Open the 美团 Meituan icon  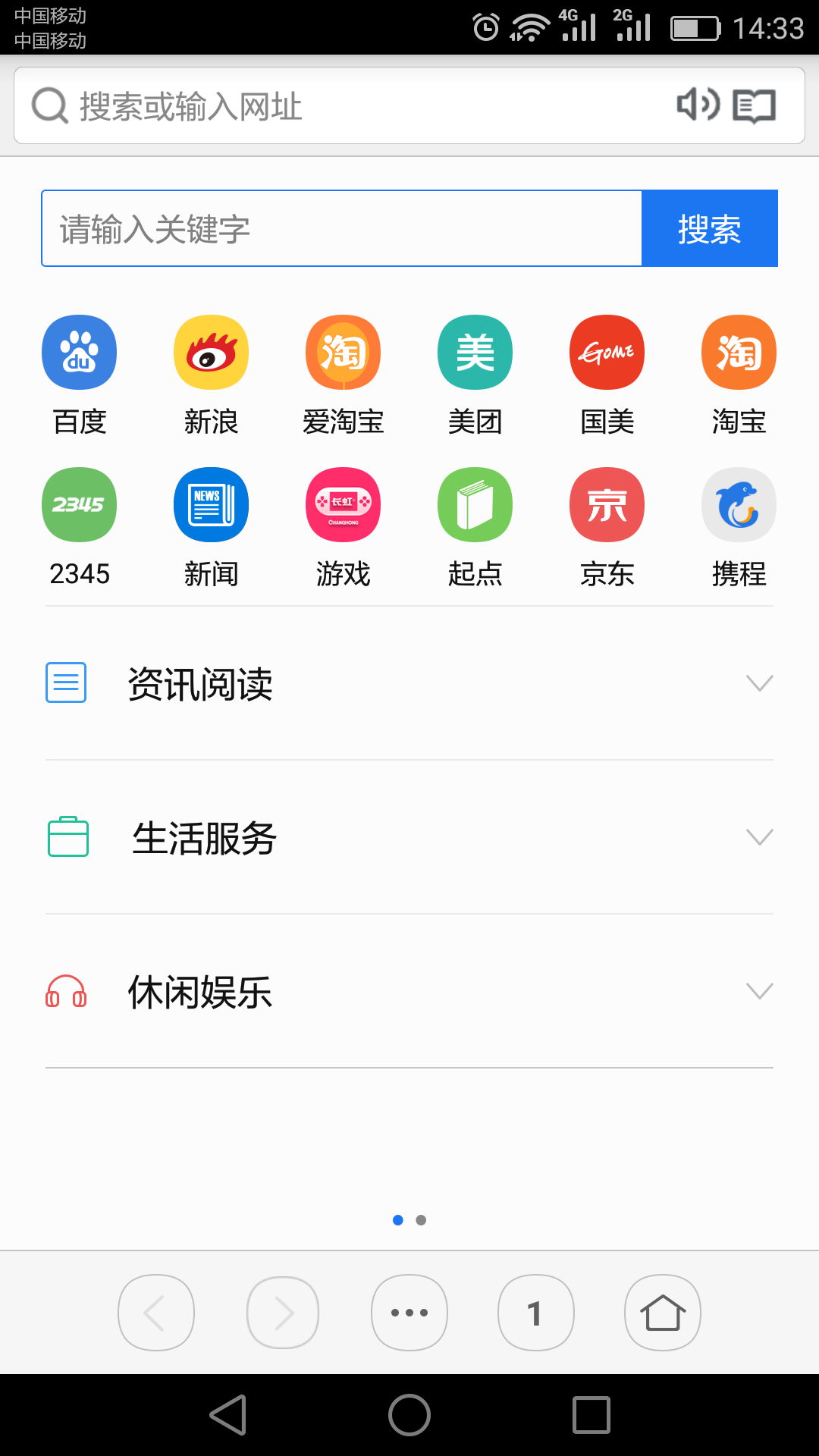point(475,352)
